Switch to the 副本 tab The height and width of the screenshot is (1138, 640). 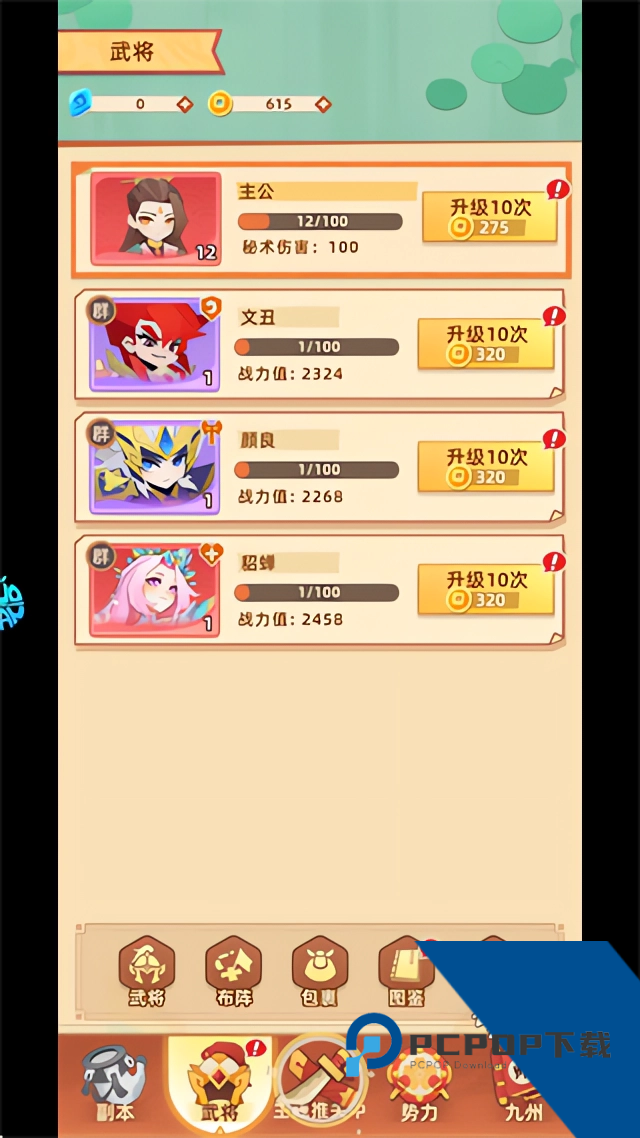[113, 1085]
